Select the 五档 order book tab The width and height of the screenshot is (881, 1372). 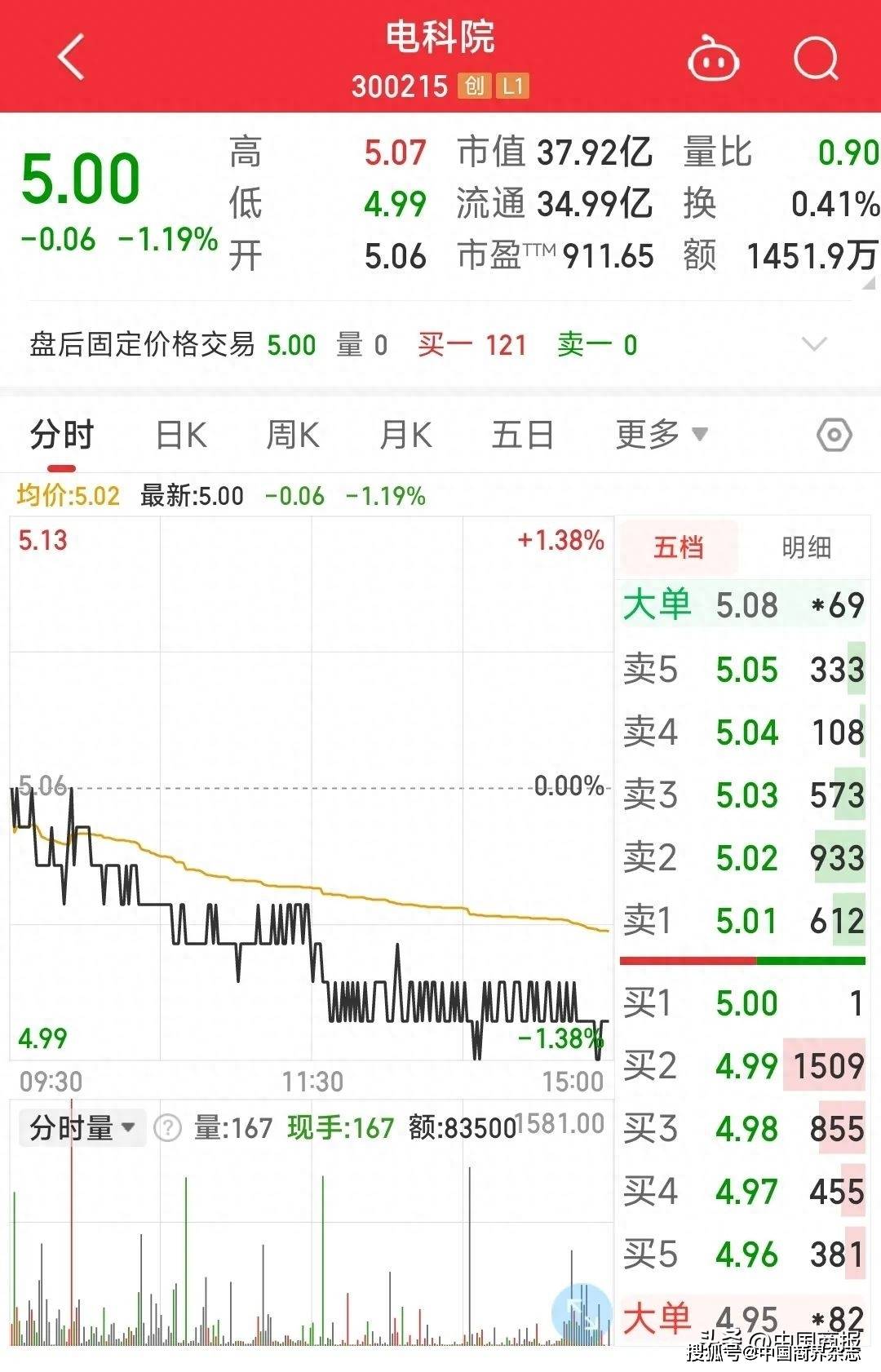[678, 547]
